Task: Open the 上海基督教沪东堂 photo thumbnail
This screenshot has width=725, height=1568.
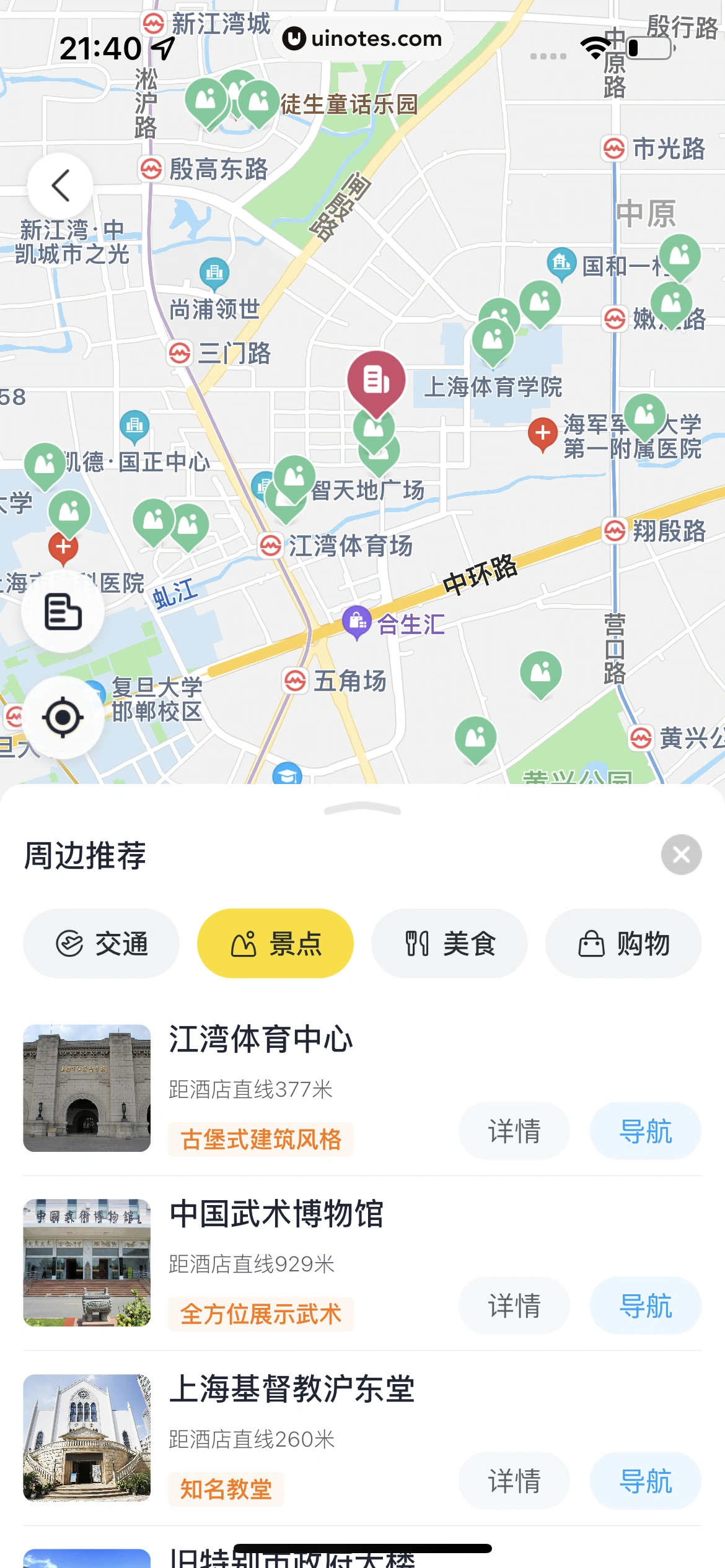Action: (x=87, y=1438)
